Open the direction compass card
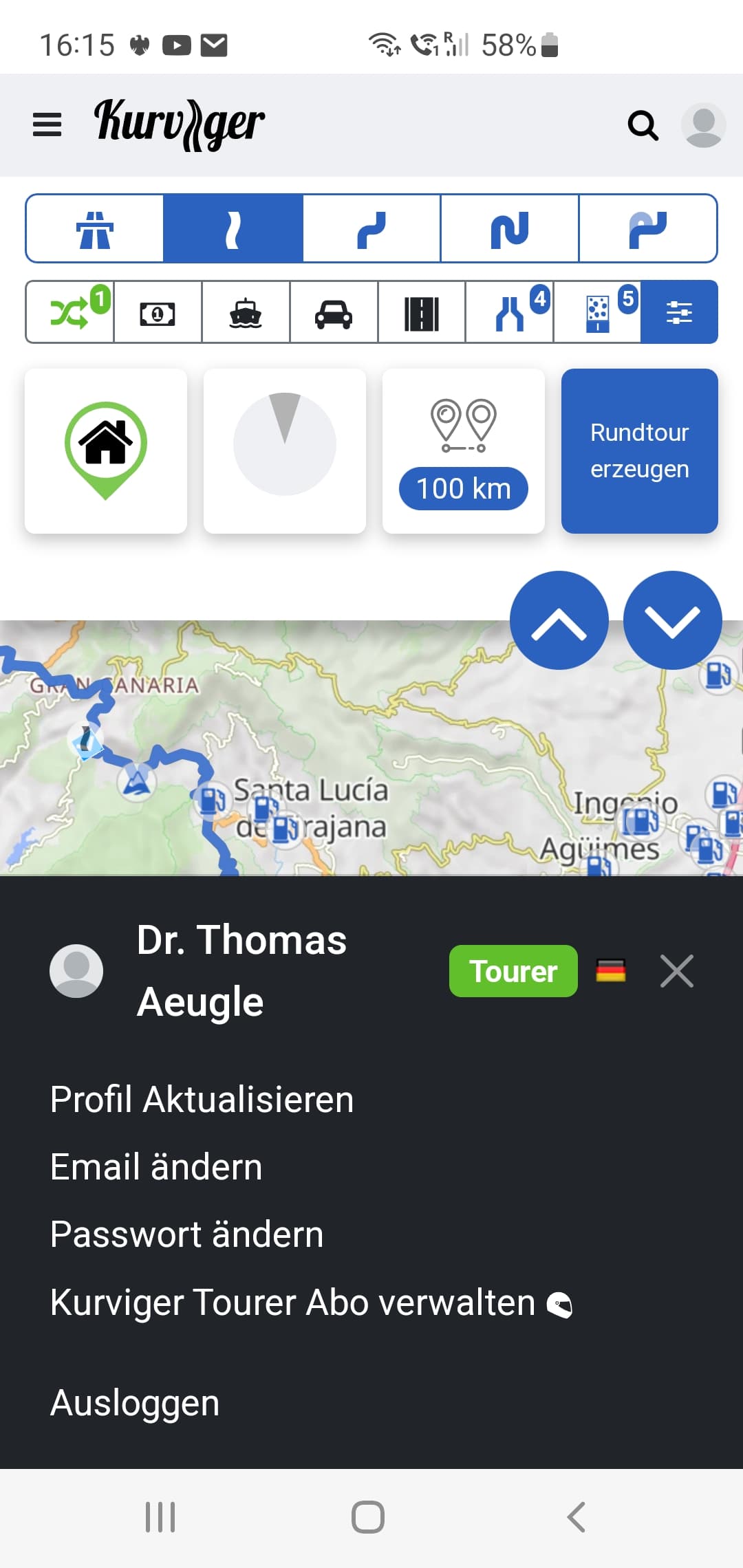 click(x=285, y=451)
